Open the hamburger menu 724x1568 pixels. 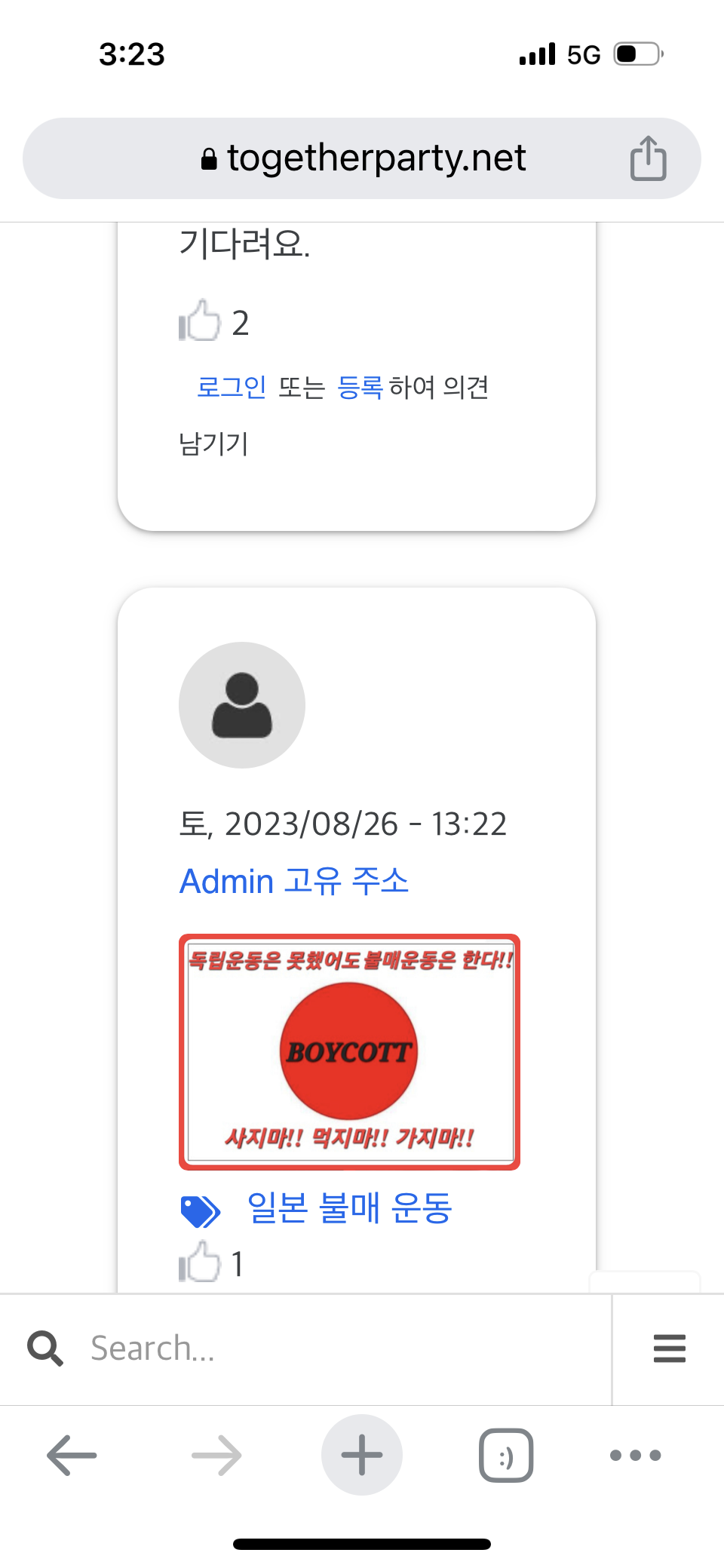[669, 1349]
